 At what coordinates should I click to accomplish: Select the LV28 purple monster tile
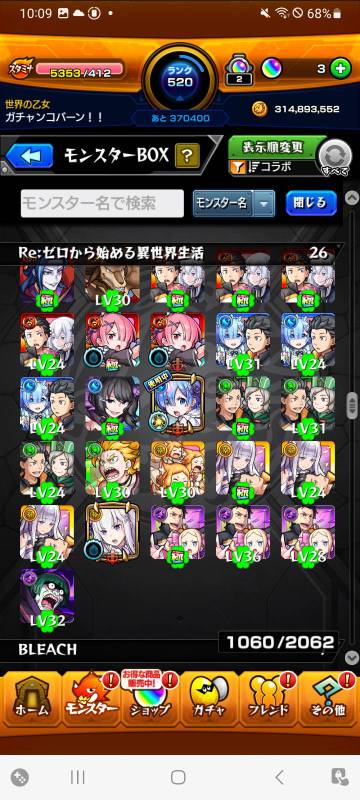308,533
